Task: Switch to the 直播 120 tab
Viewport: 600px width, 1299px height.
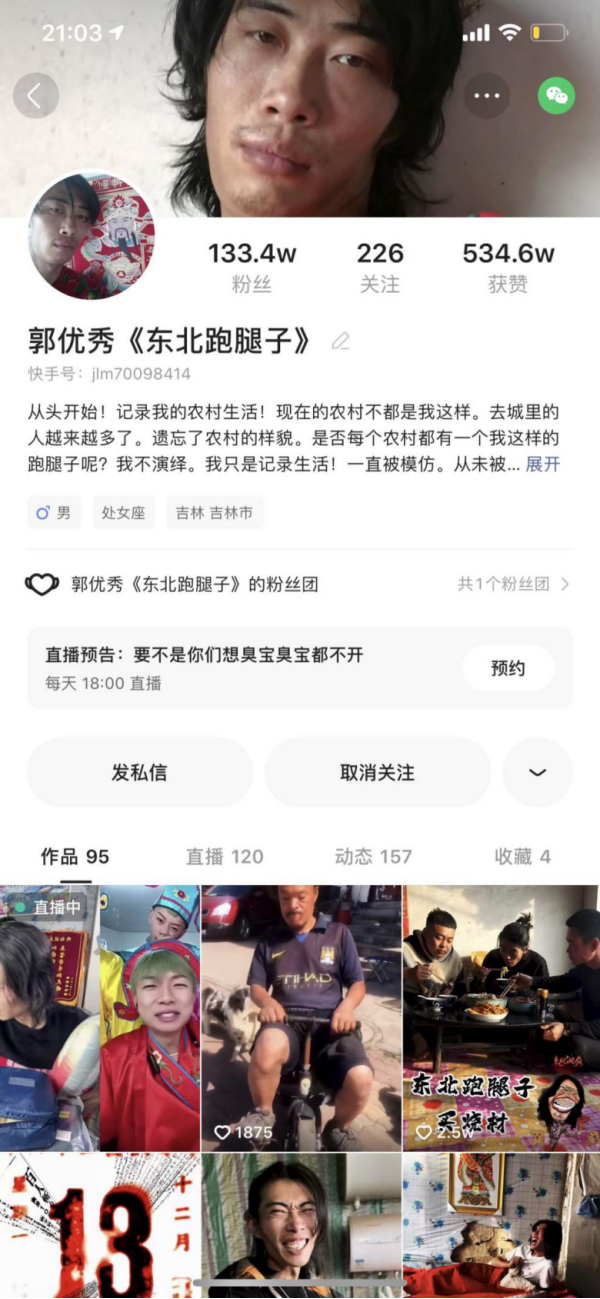Action: point(225,857)
